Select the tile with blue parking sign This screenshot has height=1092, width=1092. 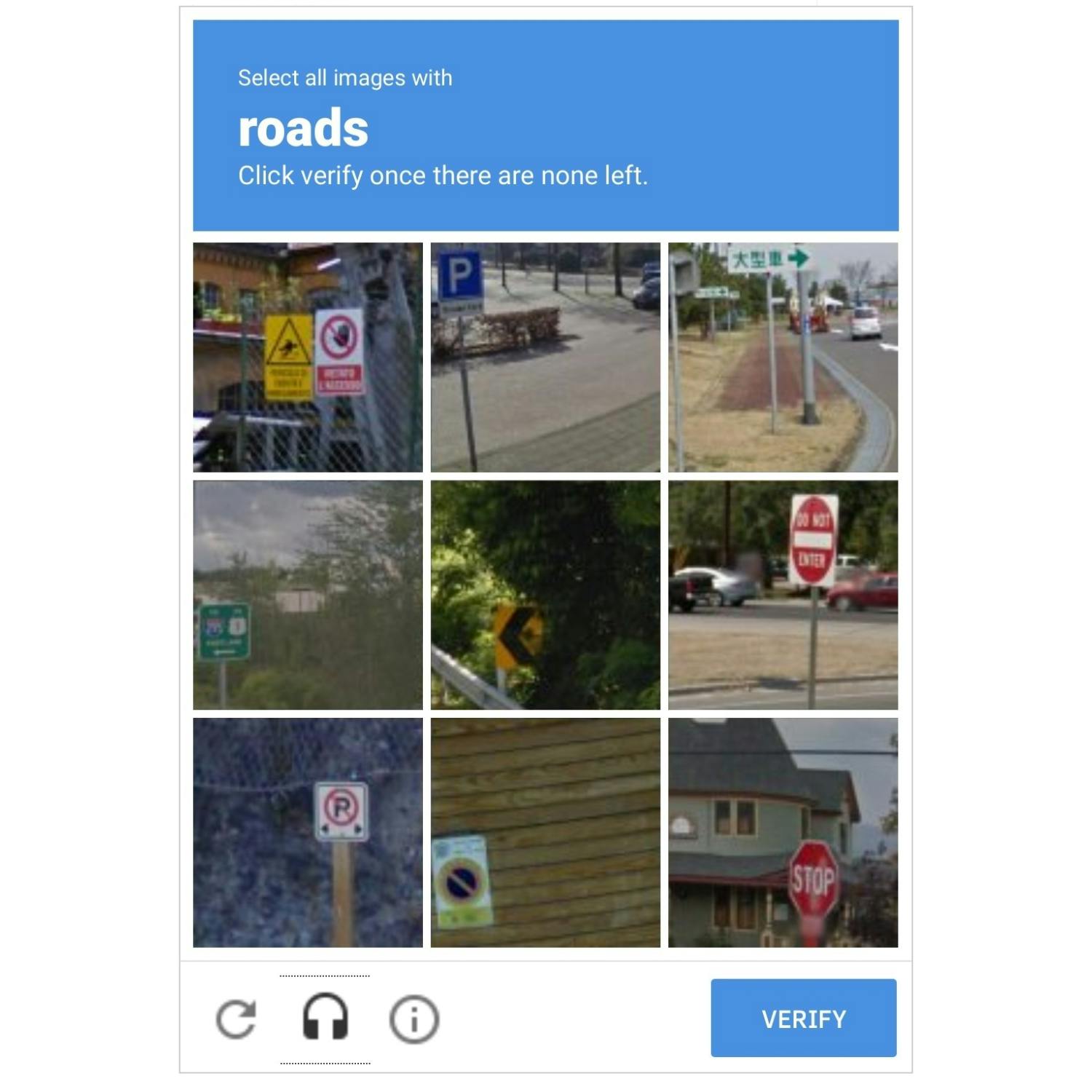545,357
